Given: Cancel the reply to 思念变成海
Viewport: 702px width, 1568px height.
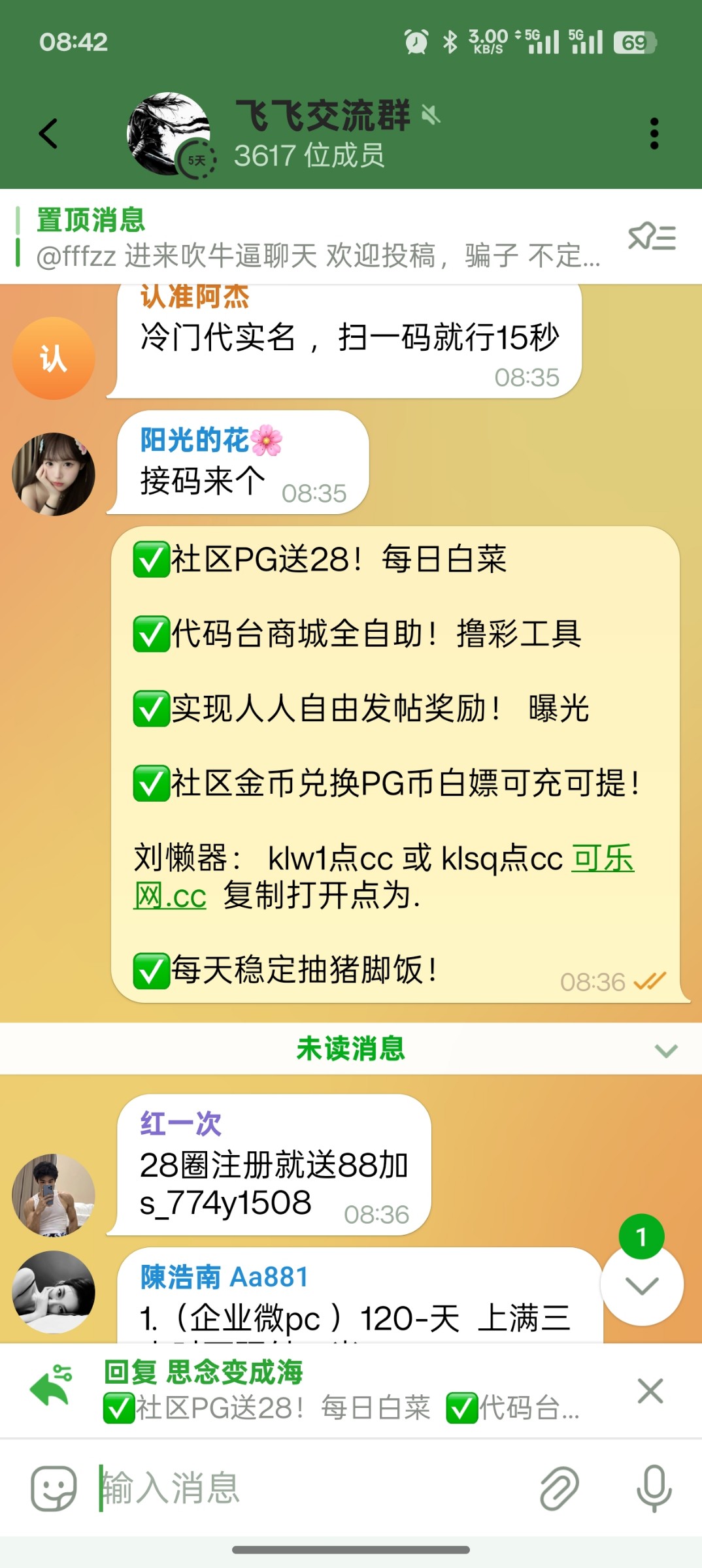Looking at the screenshot, I should [650, 1391].
